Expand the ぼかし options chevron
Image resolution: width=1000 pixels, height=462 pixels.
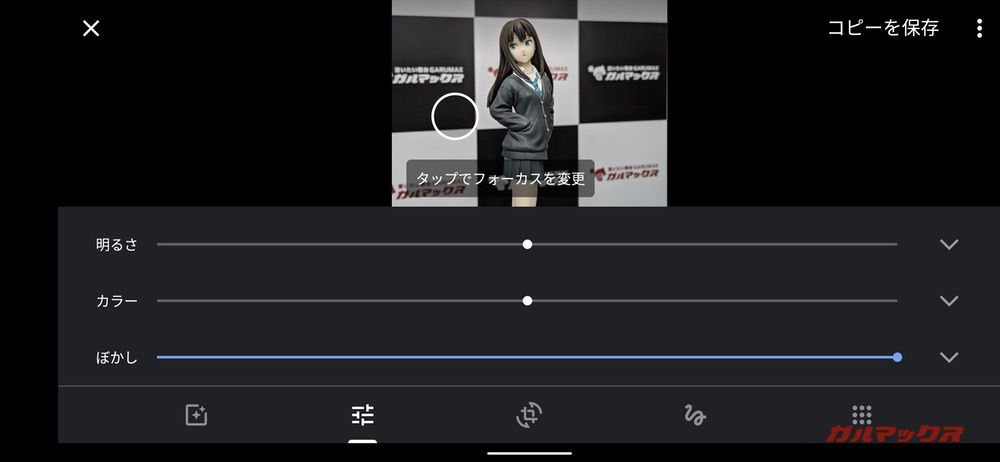tap(949, 357)
